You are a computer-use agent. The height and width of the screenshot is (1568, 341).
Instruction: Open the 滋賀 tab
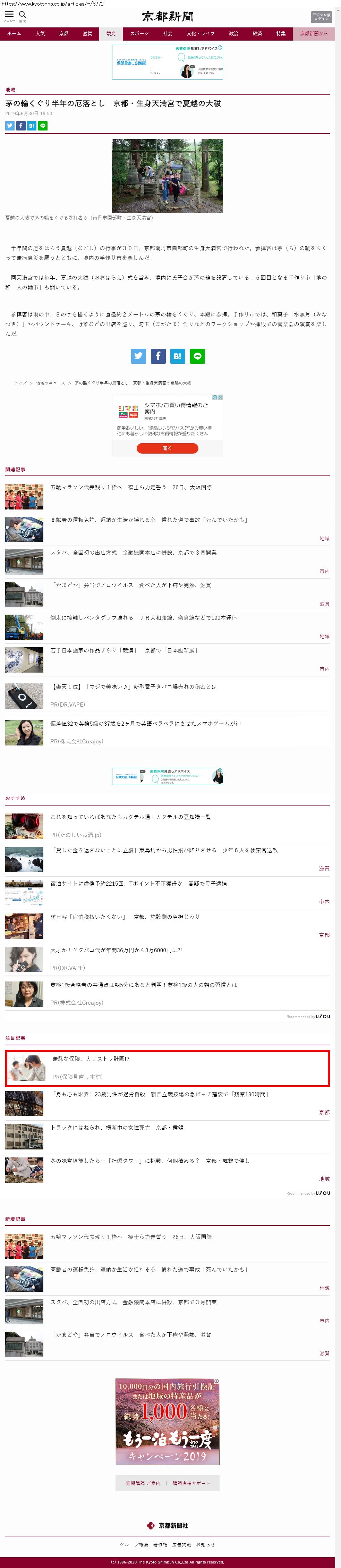click(x=87, y=33)
